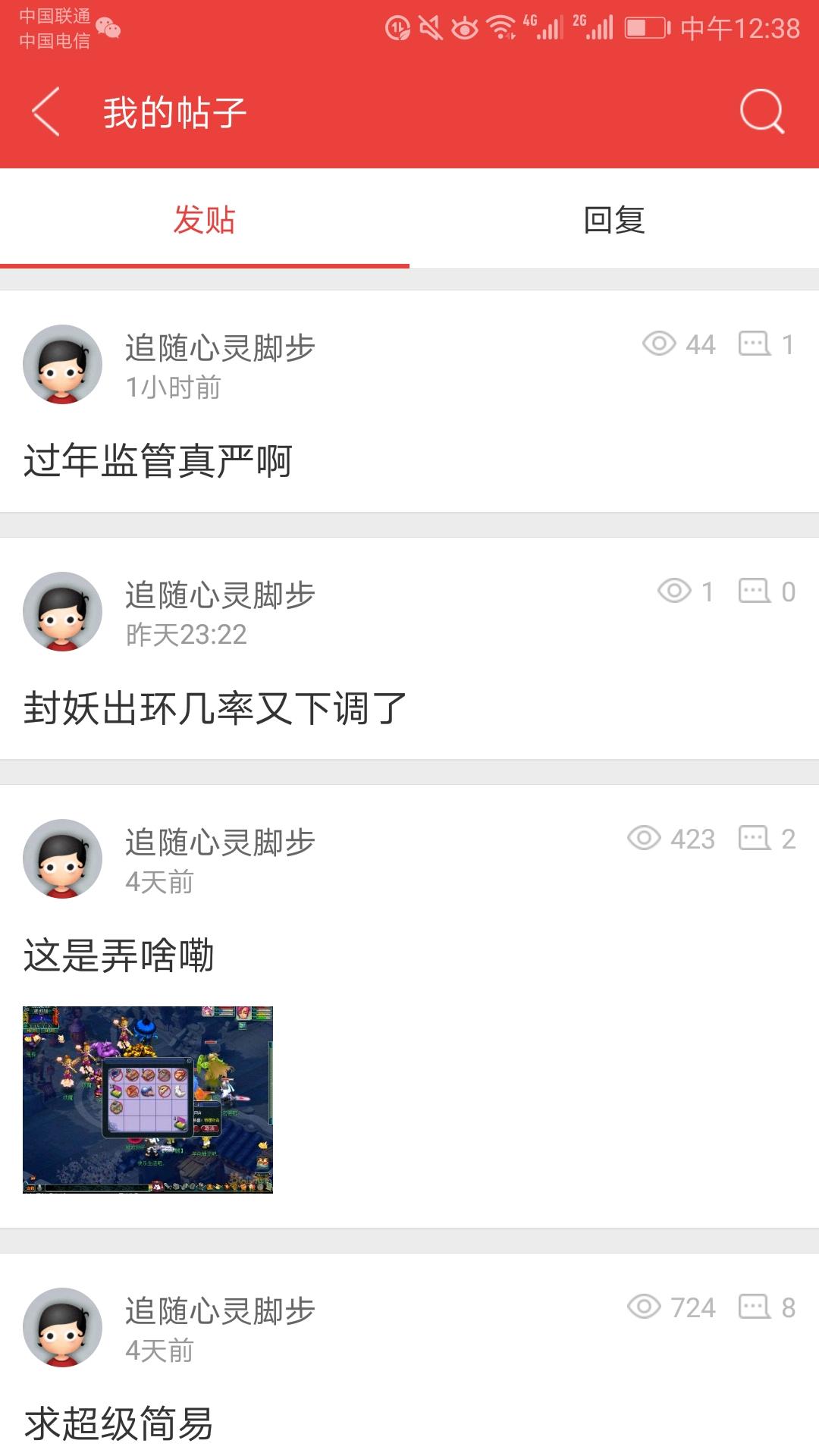Go back using the top-left arrow
Screen dimensions: 819x1456
(46, 112)
